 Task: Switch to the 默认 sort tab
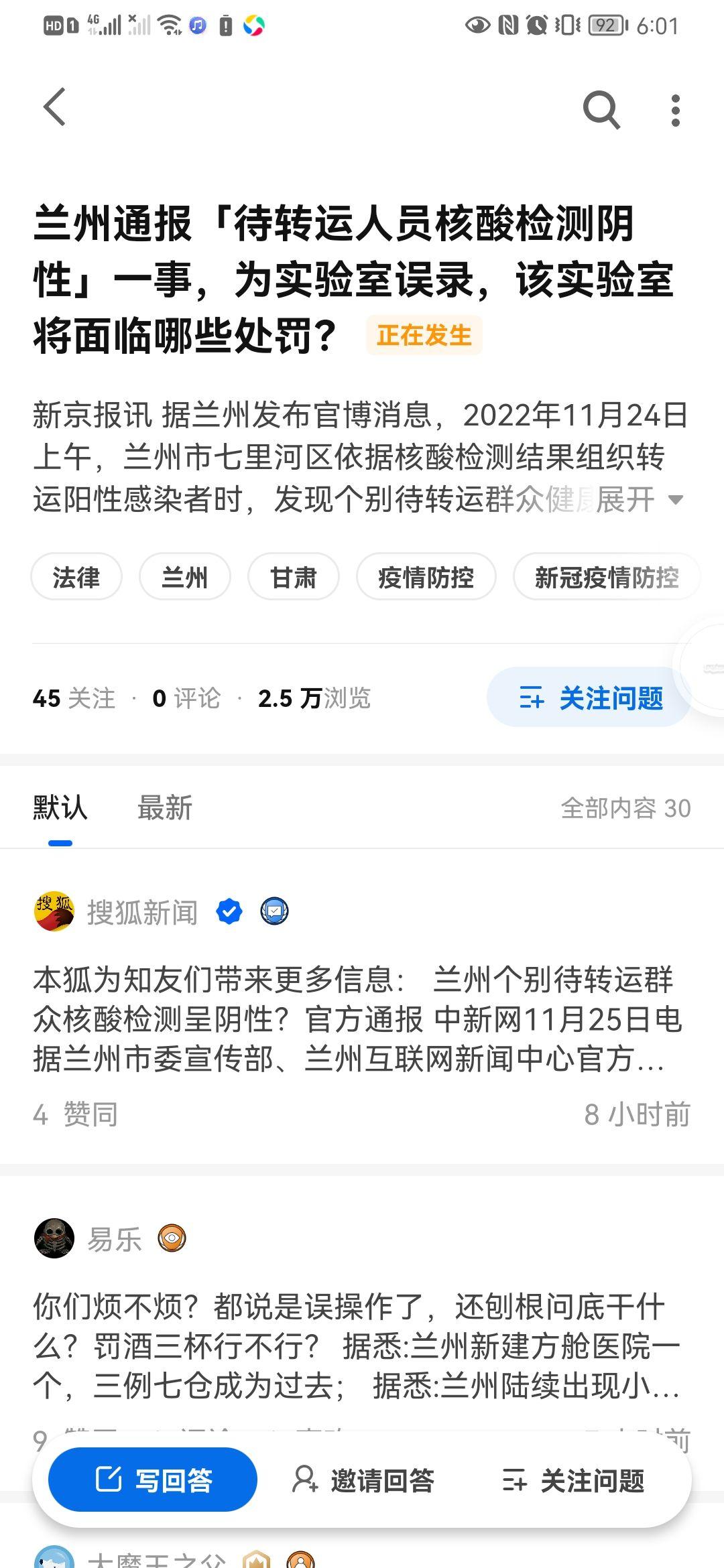(x=60, y=807)
